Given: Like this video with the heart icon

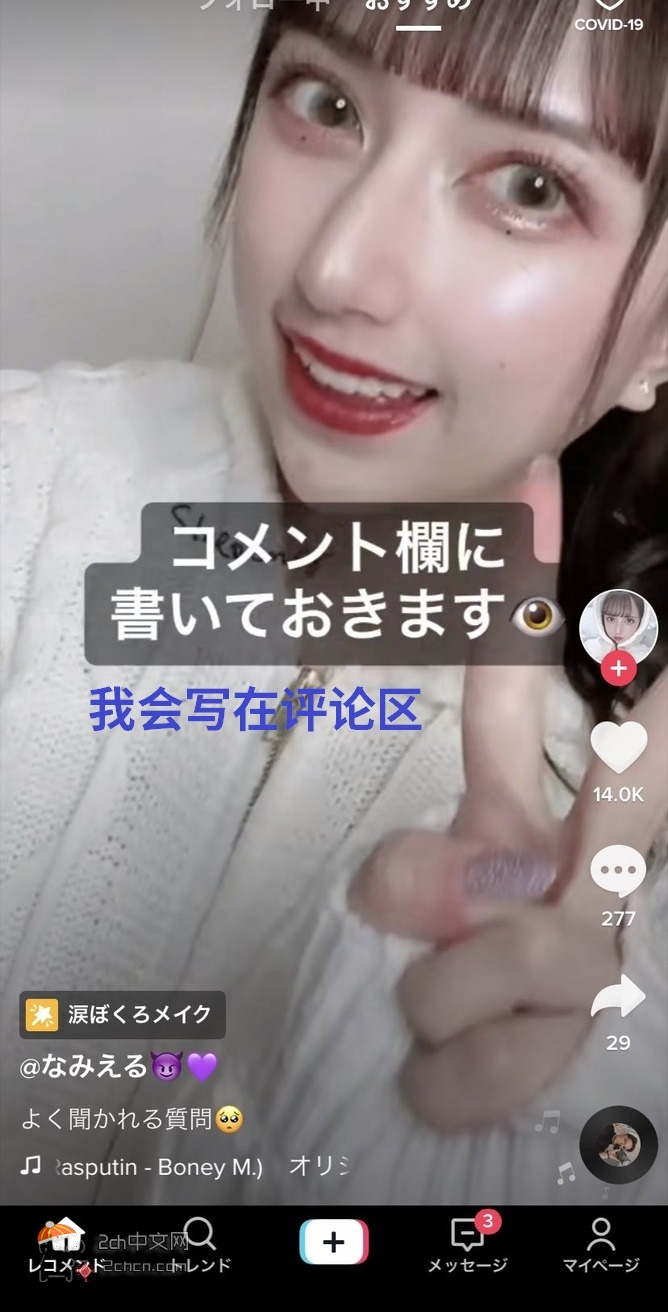Looking at the screenshot, I should point(618,747).
